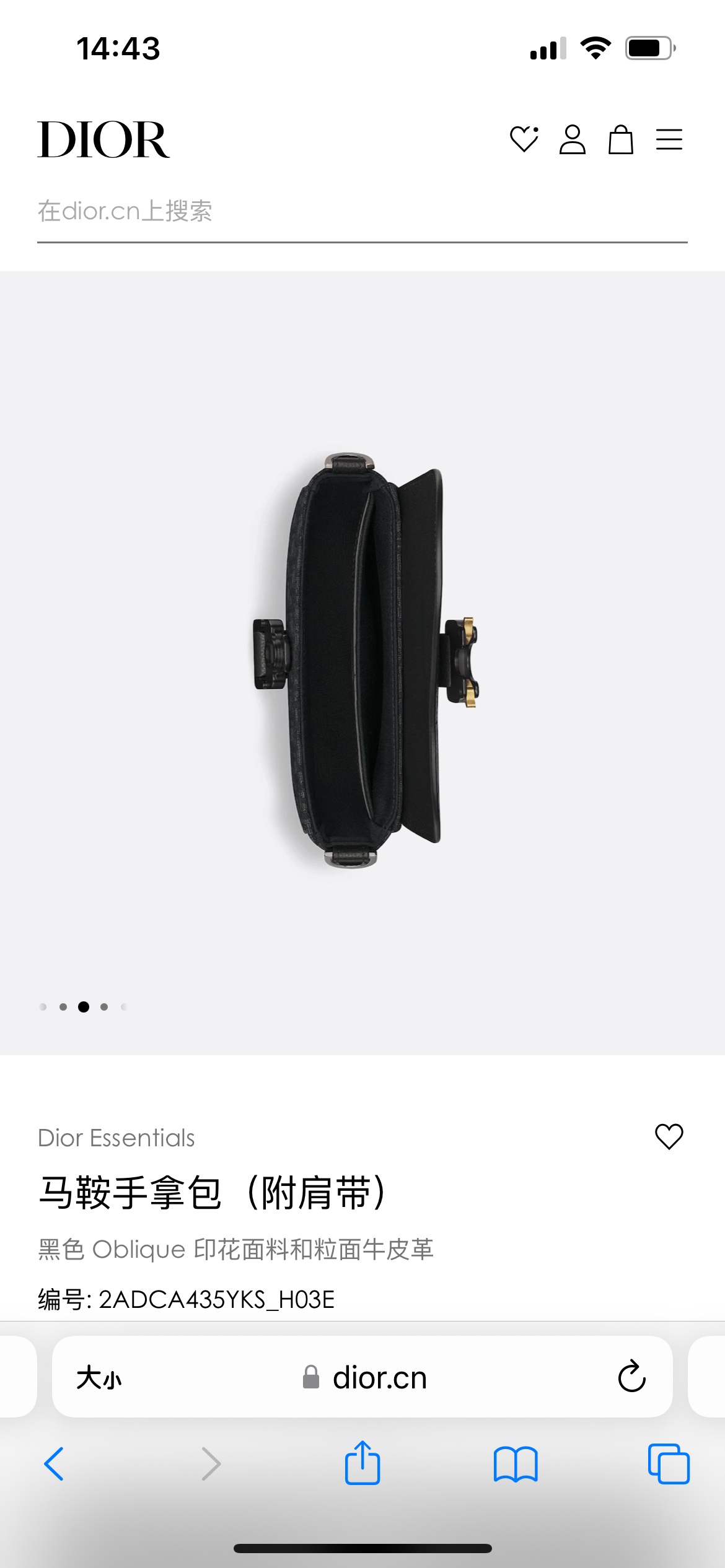Open the account profile icon

(x=572, y=139)
